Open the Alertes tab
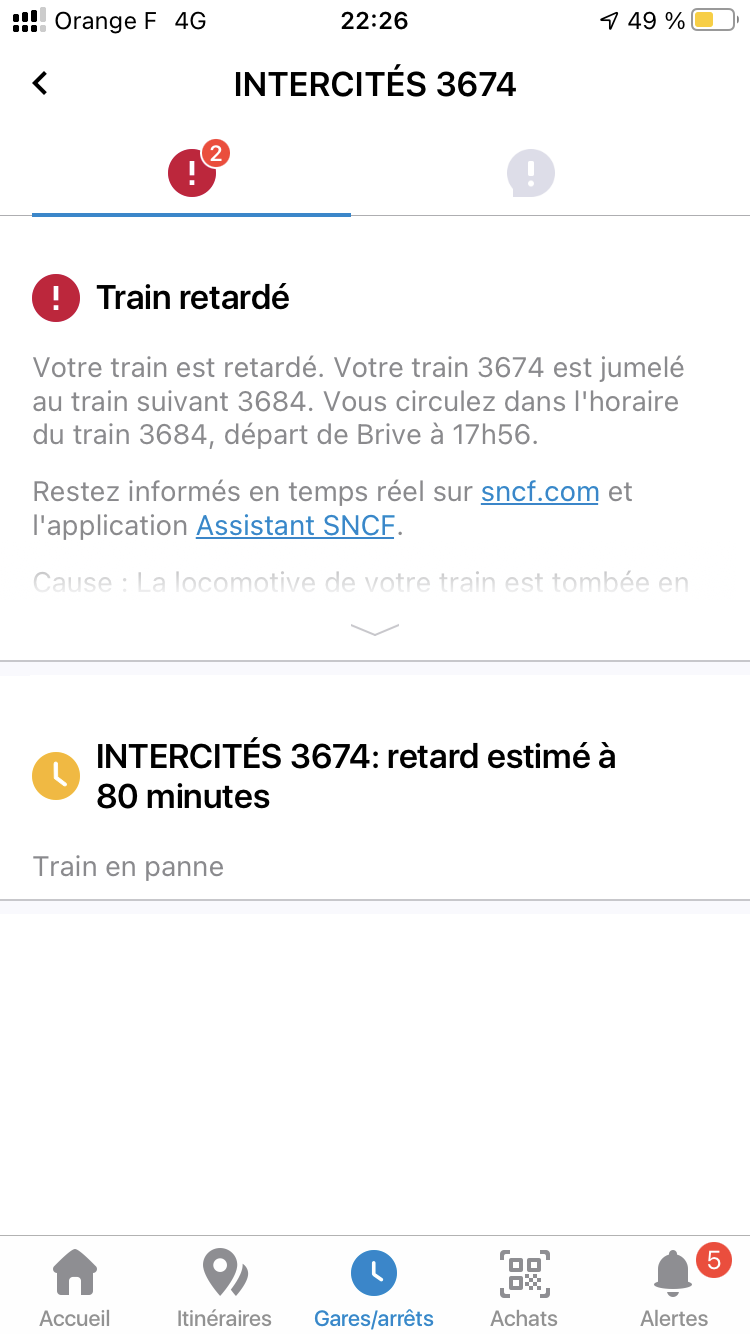Image resolution: width=750 pixels, height=1334 pixels. tap(674, 1288)
